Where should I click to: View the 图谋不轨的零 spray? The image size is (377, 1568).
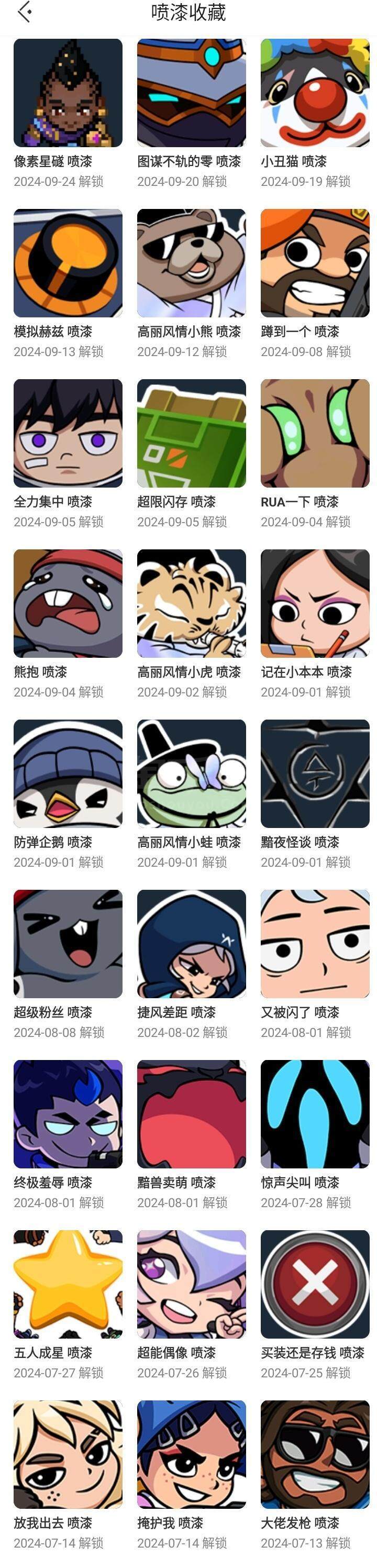pyautogui.click(x=191, y=93)
